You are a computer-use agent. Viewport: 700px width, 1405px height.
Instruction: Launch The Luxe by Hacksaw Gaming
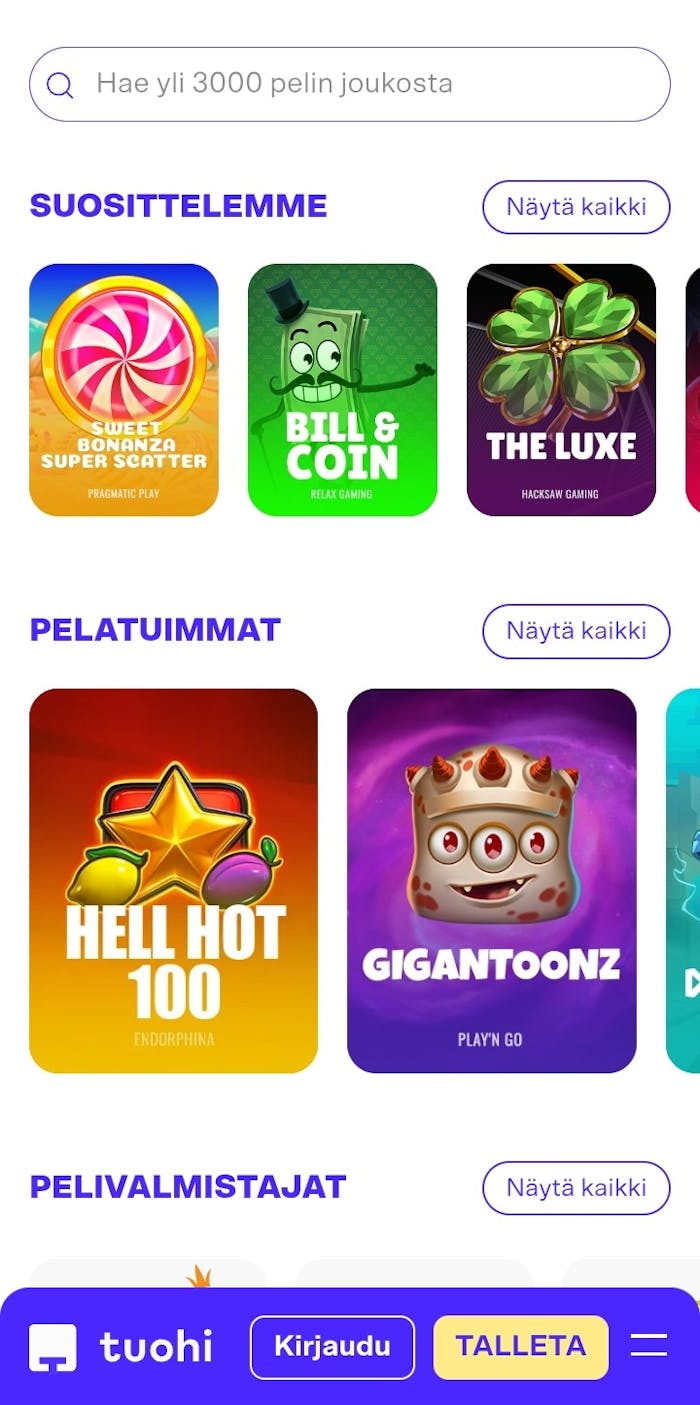click(x=561, y=390)
